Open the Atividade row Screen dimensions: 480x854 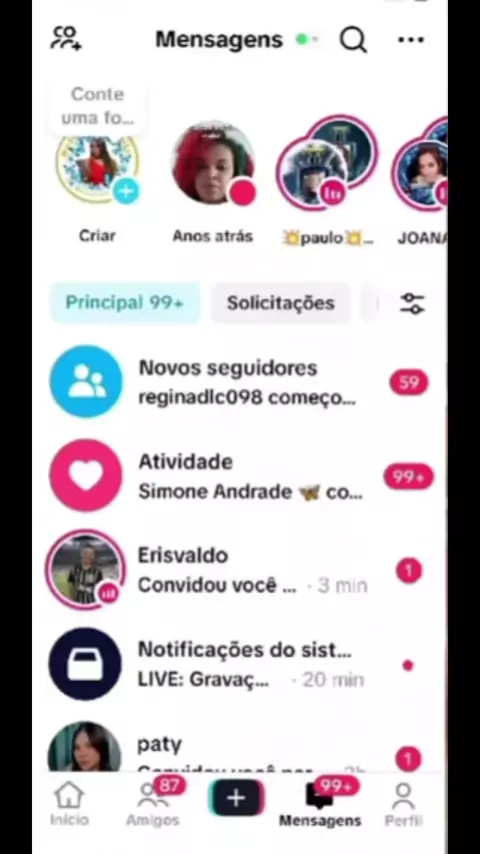click(240, 477)
